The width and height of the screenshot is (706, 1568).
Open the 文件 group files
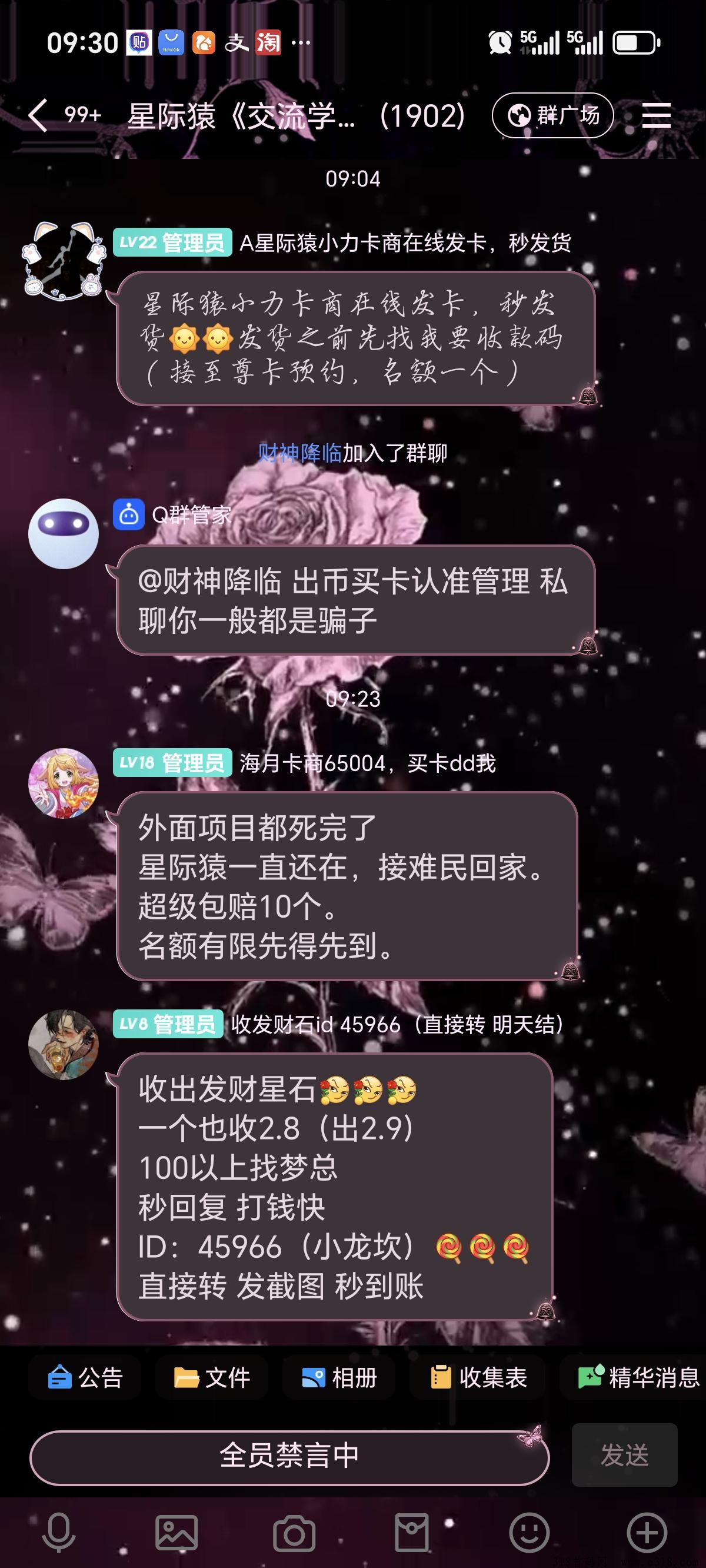click(212, 1377)
